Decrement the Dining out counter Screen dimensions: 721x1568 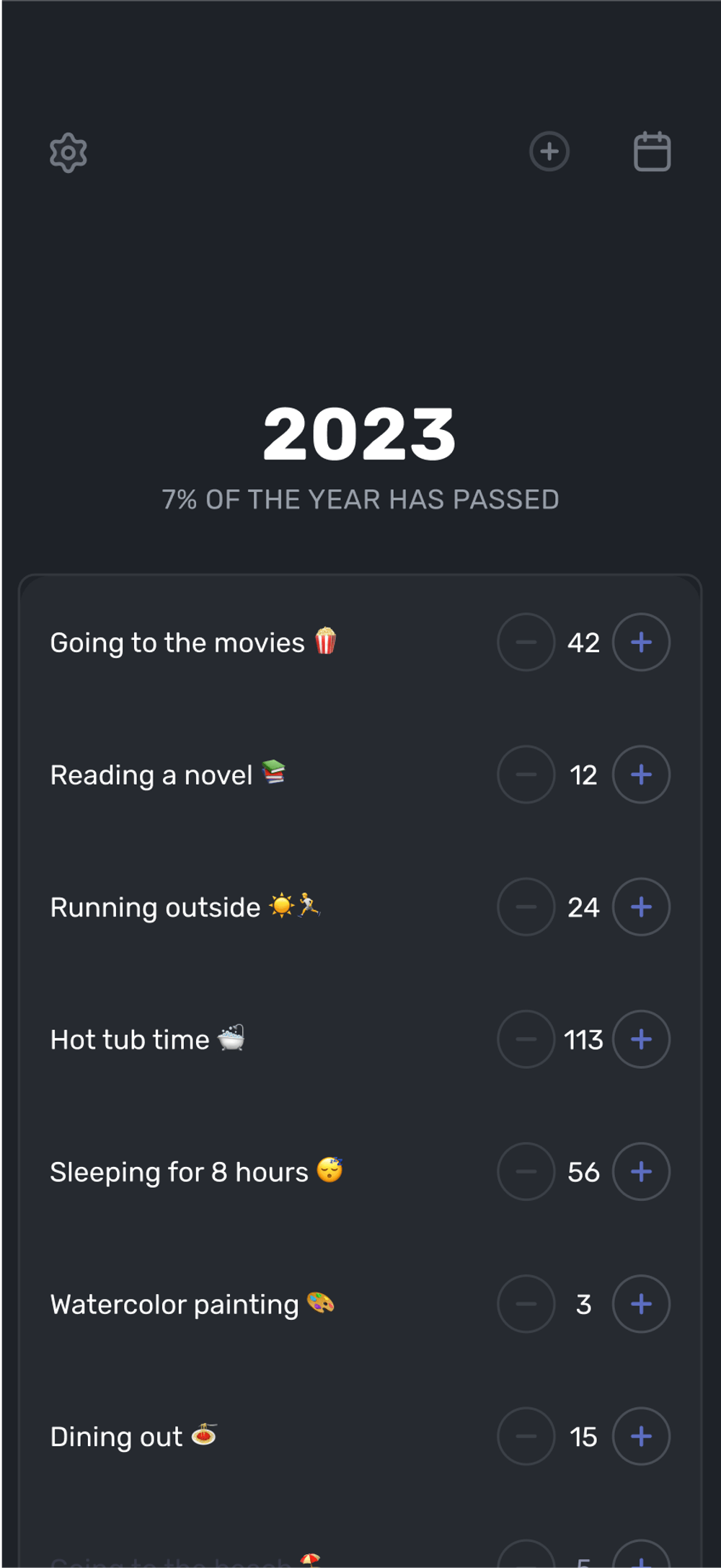(526, 1436)
